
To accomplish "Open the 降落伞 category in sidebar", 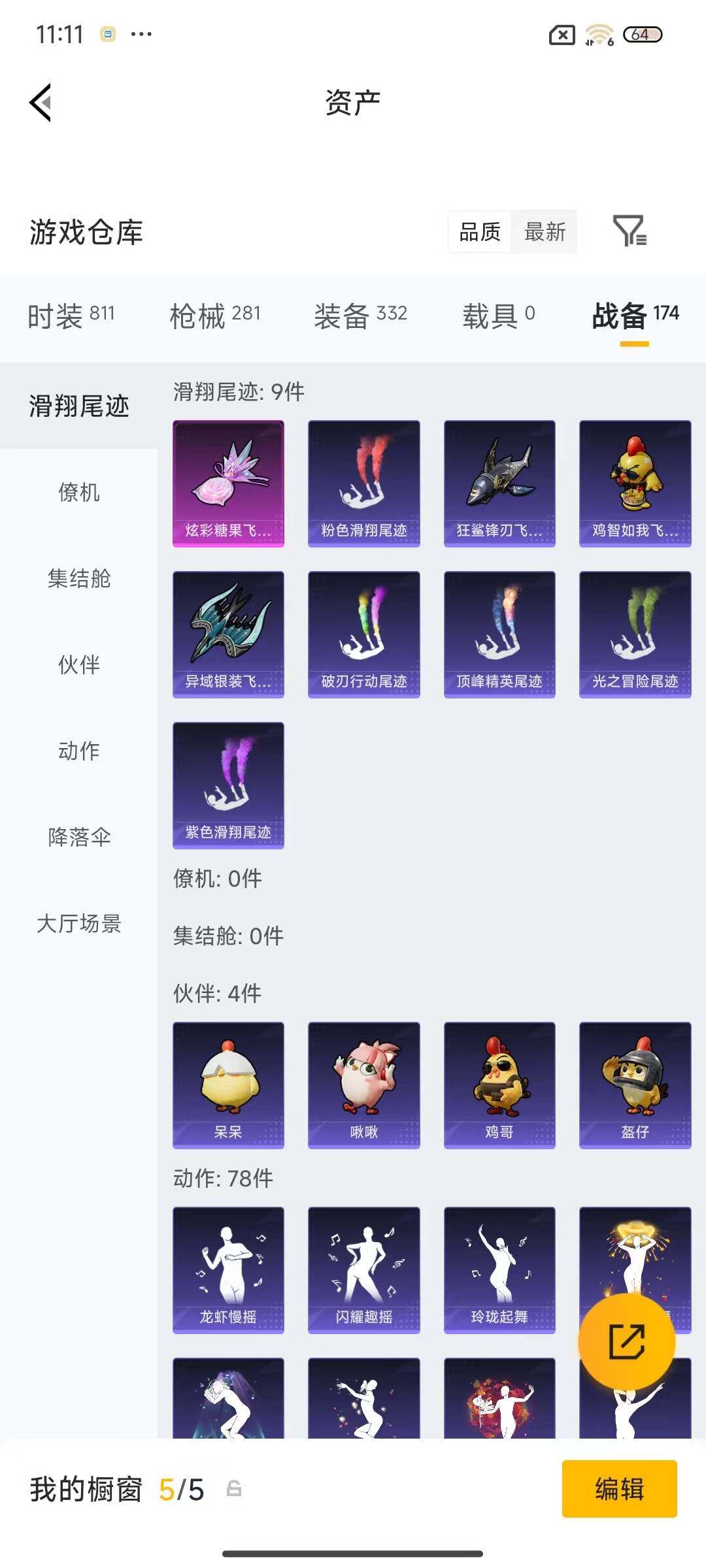I will tap(80, 838).
